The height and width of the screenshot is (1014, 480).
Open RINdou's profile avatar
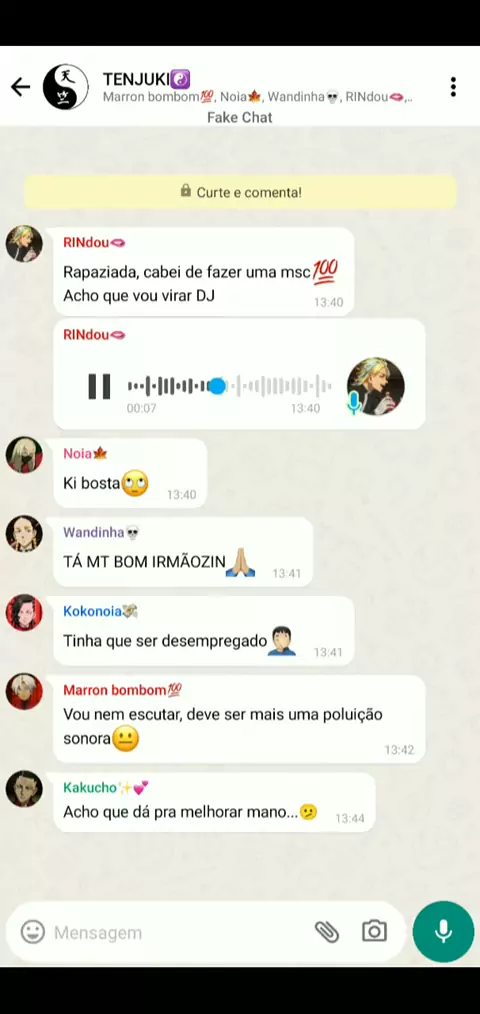[24, 244]
